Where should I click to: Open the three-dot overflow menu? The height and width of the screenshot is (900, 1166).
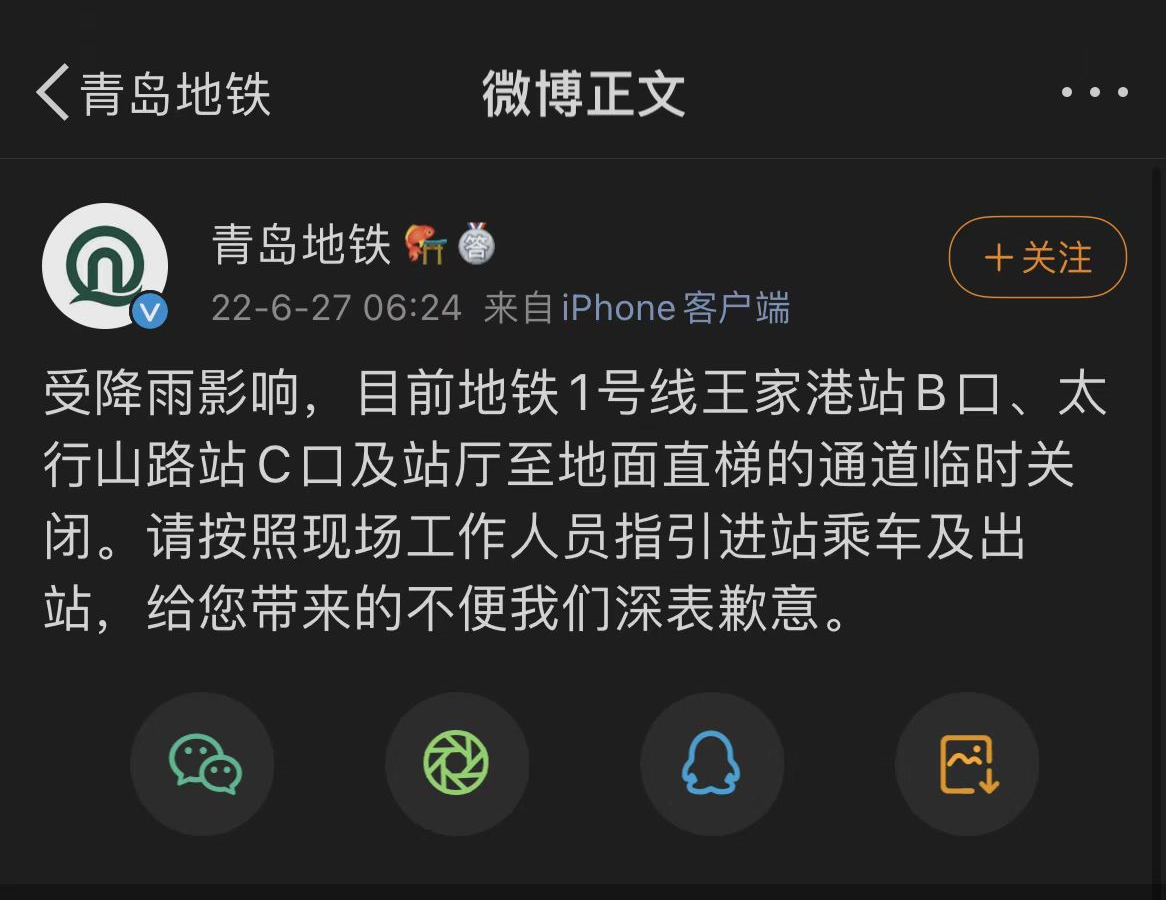(1094, 93)
